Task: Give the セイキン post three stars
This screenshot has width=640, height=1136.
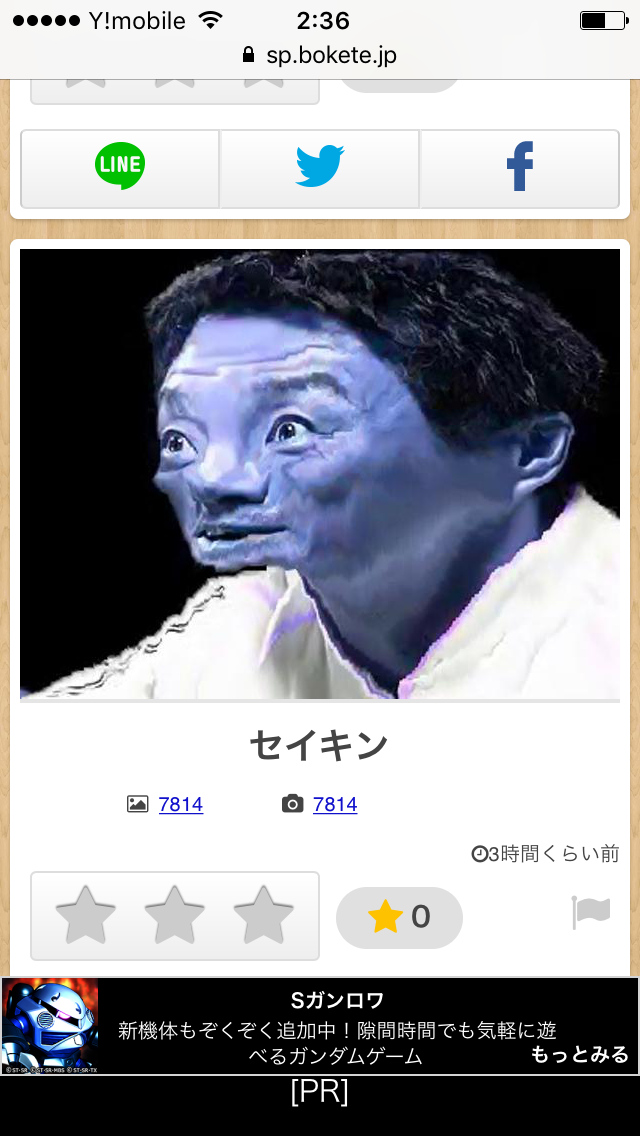Action: coord(263,915)
